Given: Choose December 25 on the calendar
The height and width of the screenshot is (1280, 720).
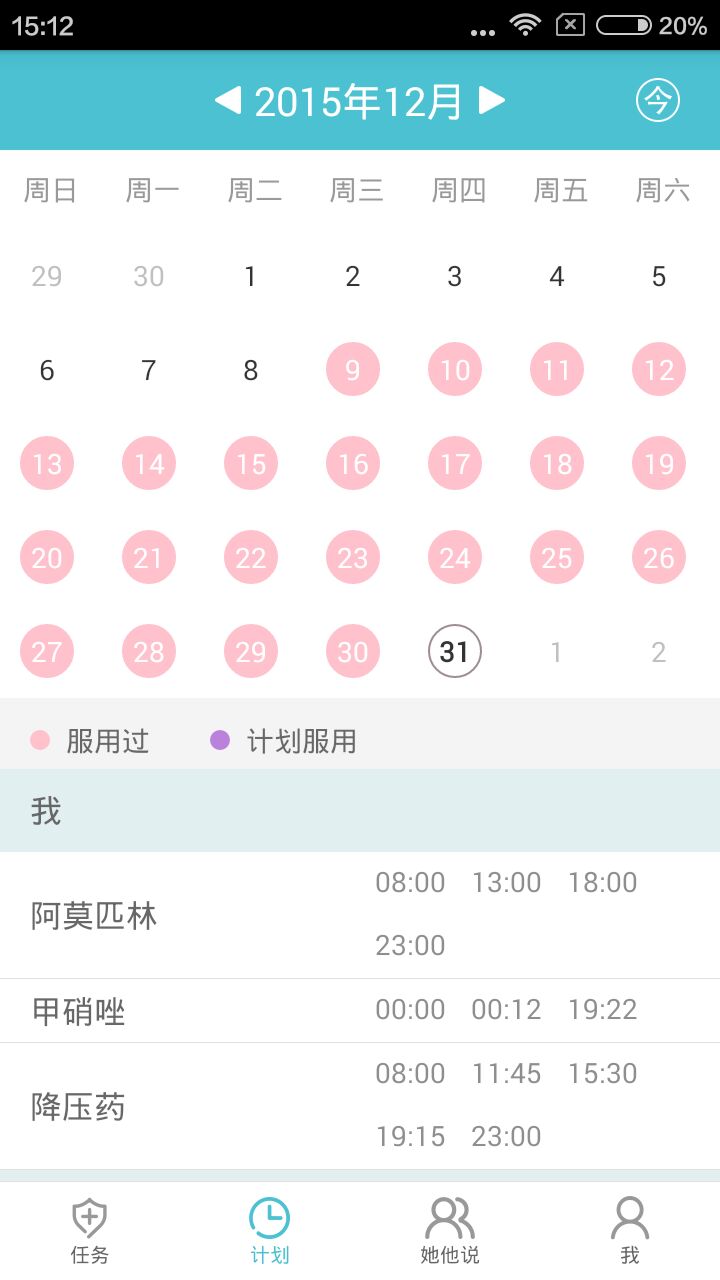Looking at the screenshot, I should [x=557, y=558].
